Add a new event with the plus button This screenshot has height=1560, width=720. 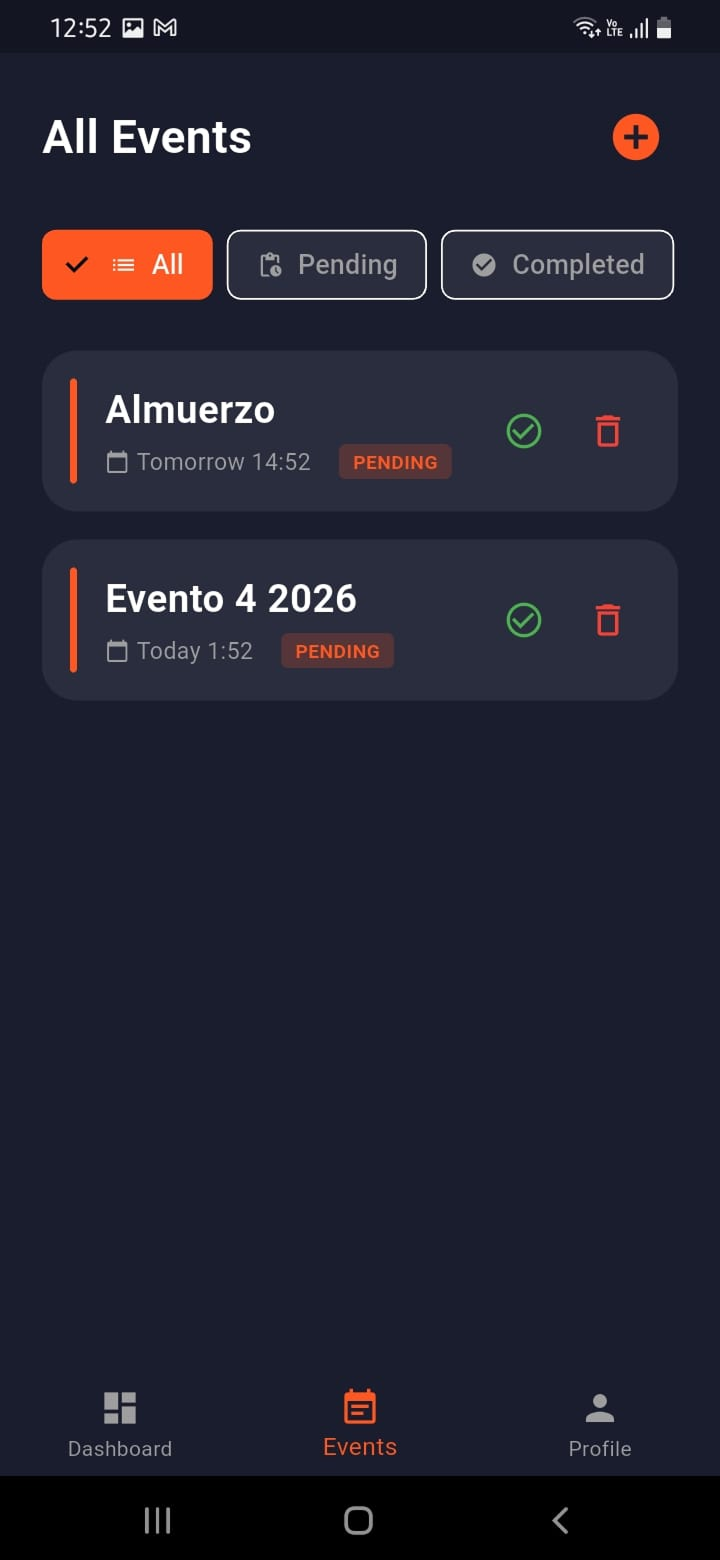(x=636, y=137)
